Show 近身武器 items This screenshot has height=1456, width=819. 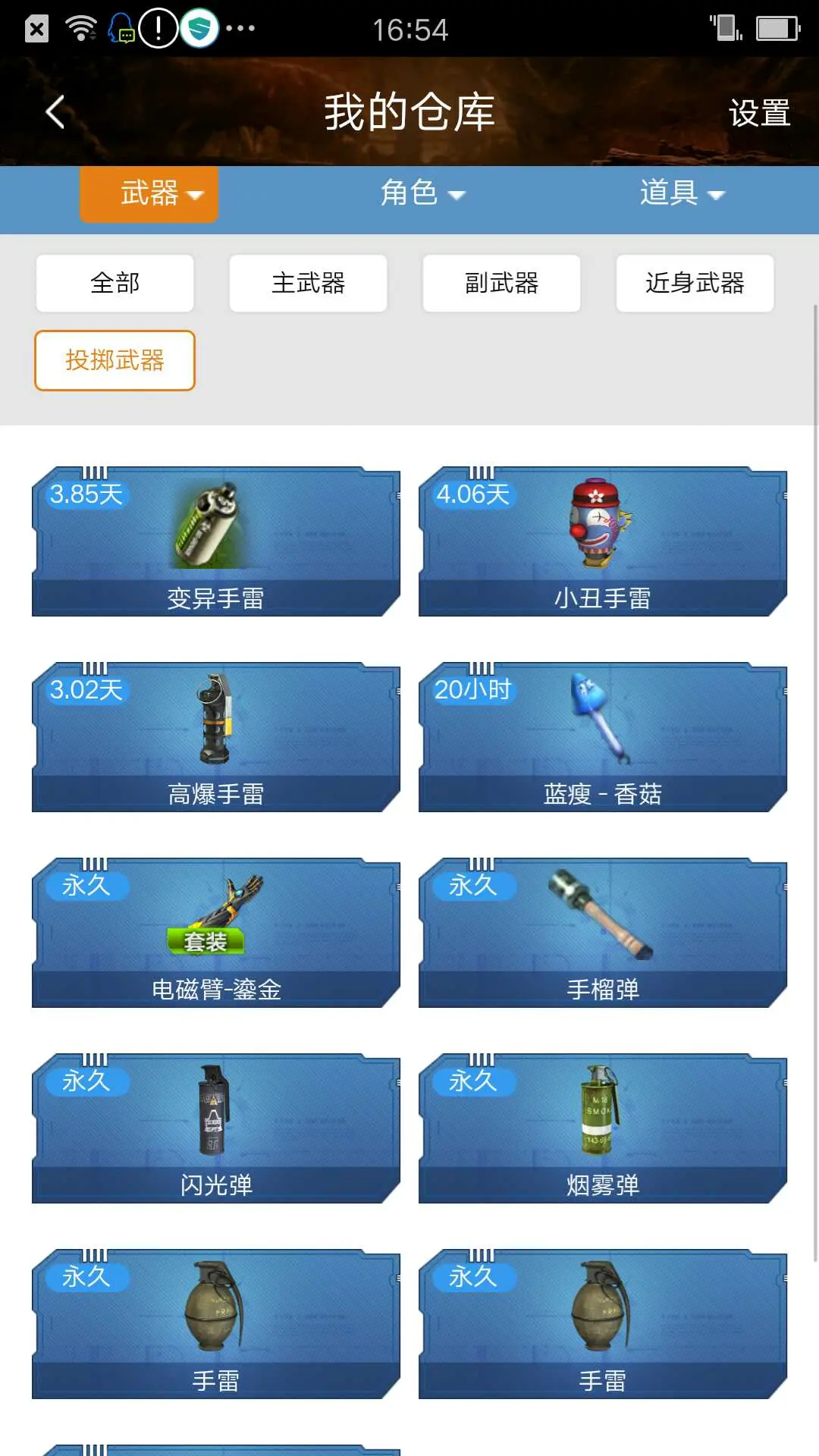pos(695,283)
